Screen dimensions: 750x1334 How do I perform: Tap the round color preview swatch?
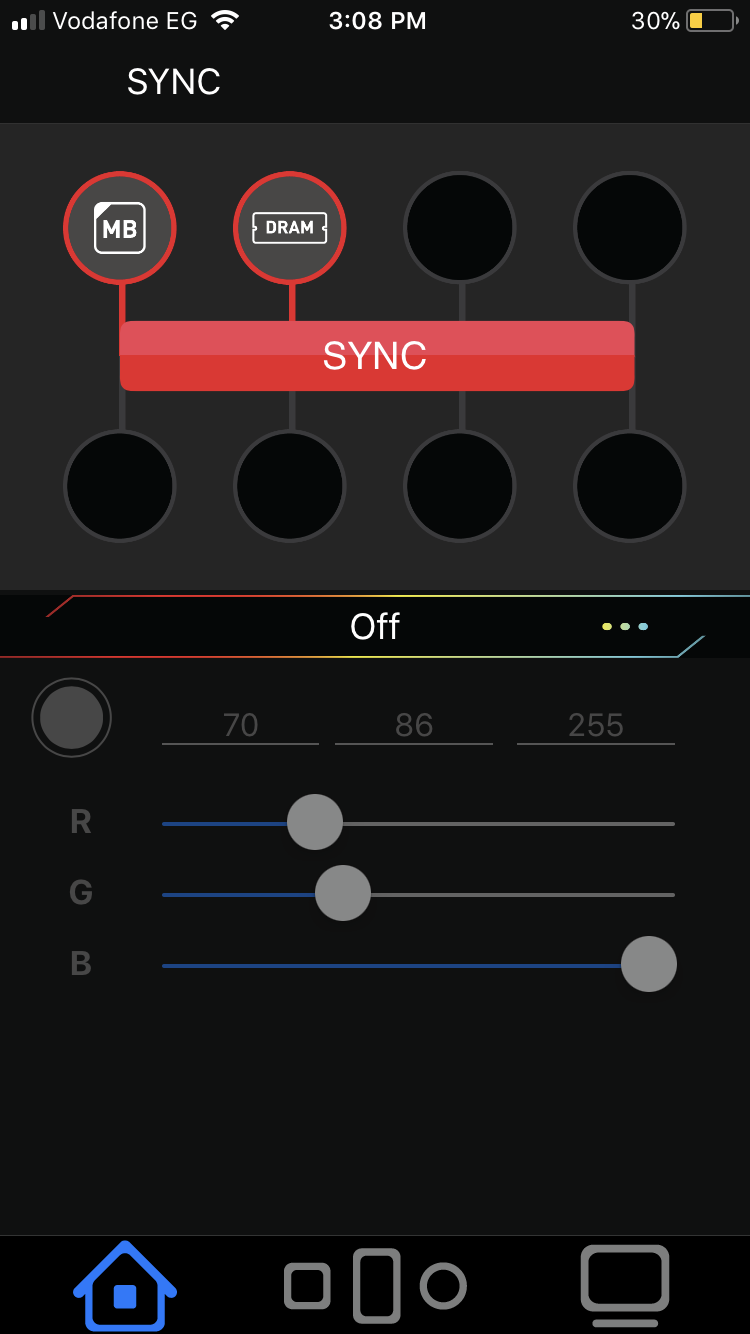pos(71,718)
